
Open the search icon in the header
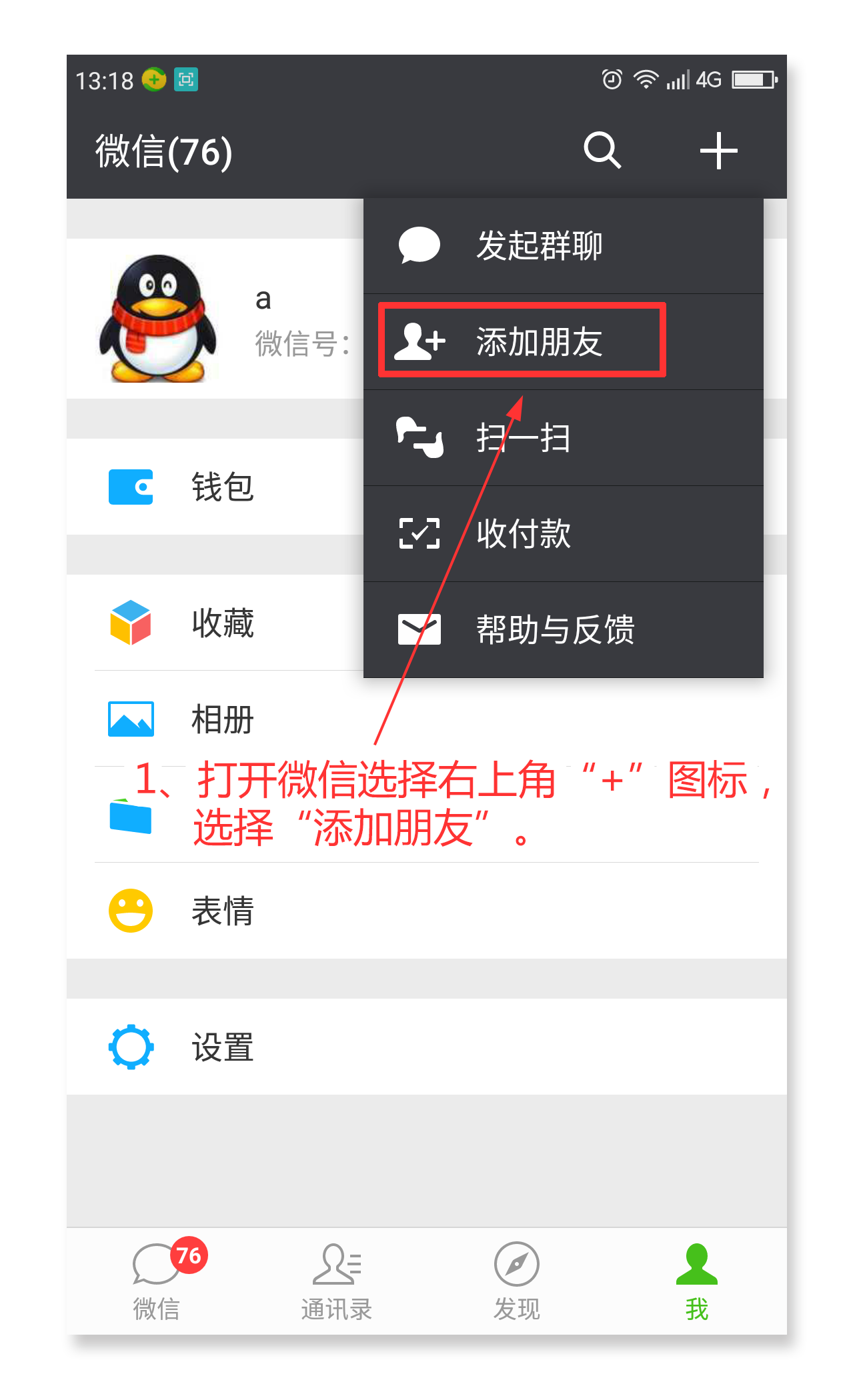tap(602, 151)
